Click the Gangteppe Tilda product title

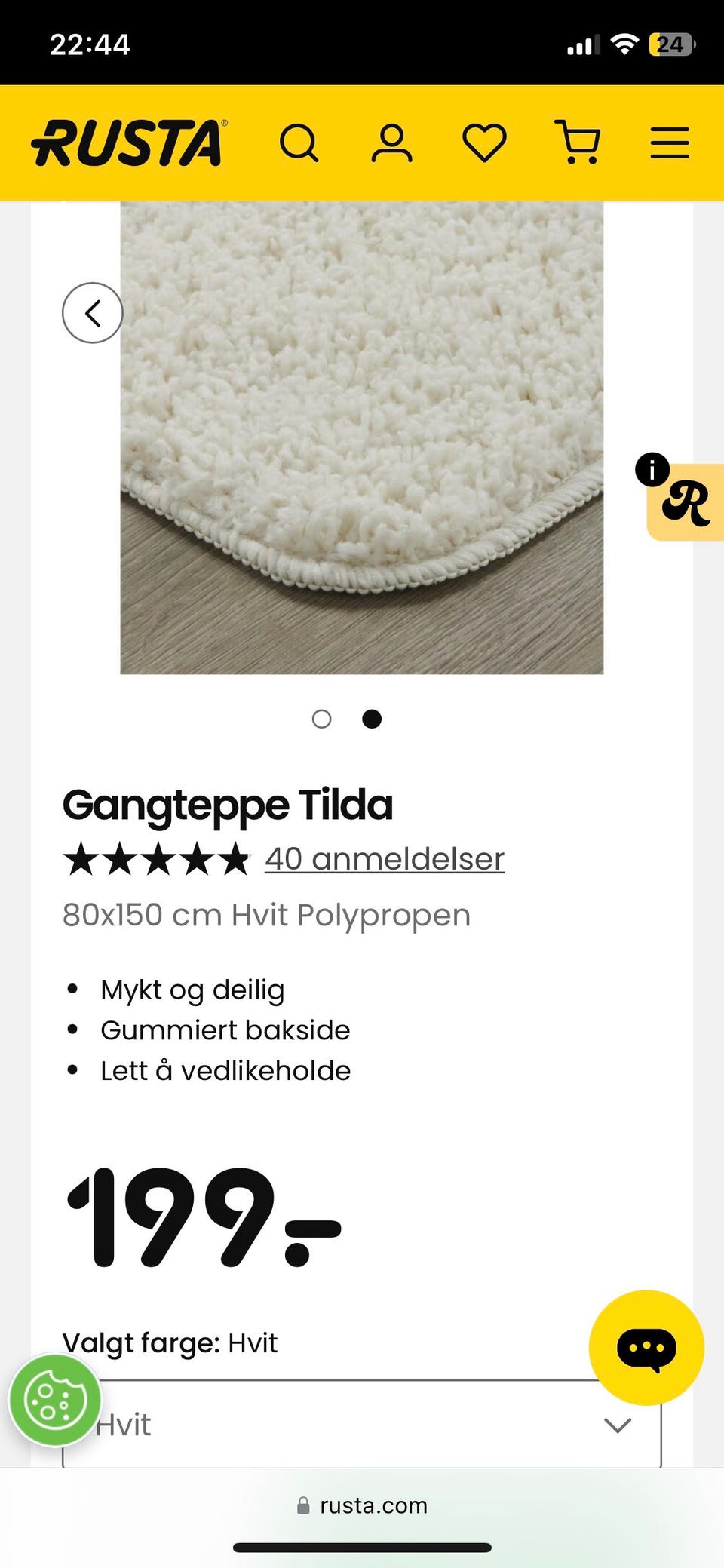click(x=227, y=804)
